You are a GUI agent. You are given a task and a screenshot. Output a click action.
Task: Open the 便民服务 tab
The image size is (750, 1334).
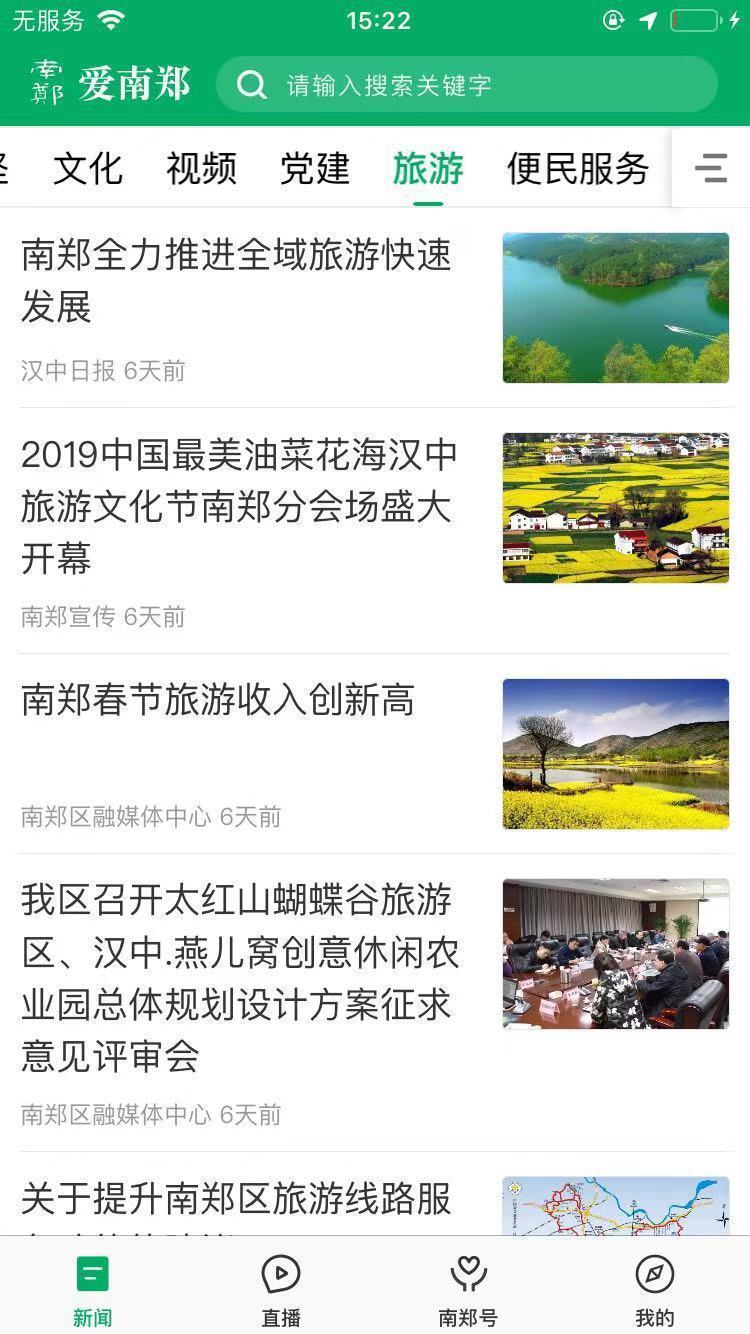578,167
